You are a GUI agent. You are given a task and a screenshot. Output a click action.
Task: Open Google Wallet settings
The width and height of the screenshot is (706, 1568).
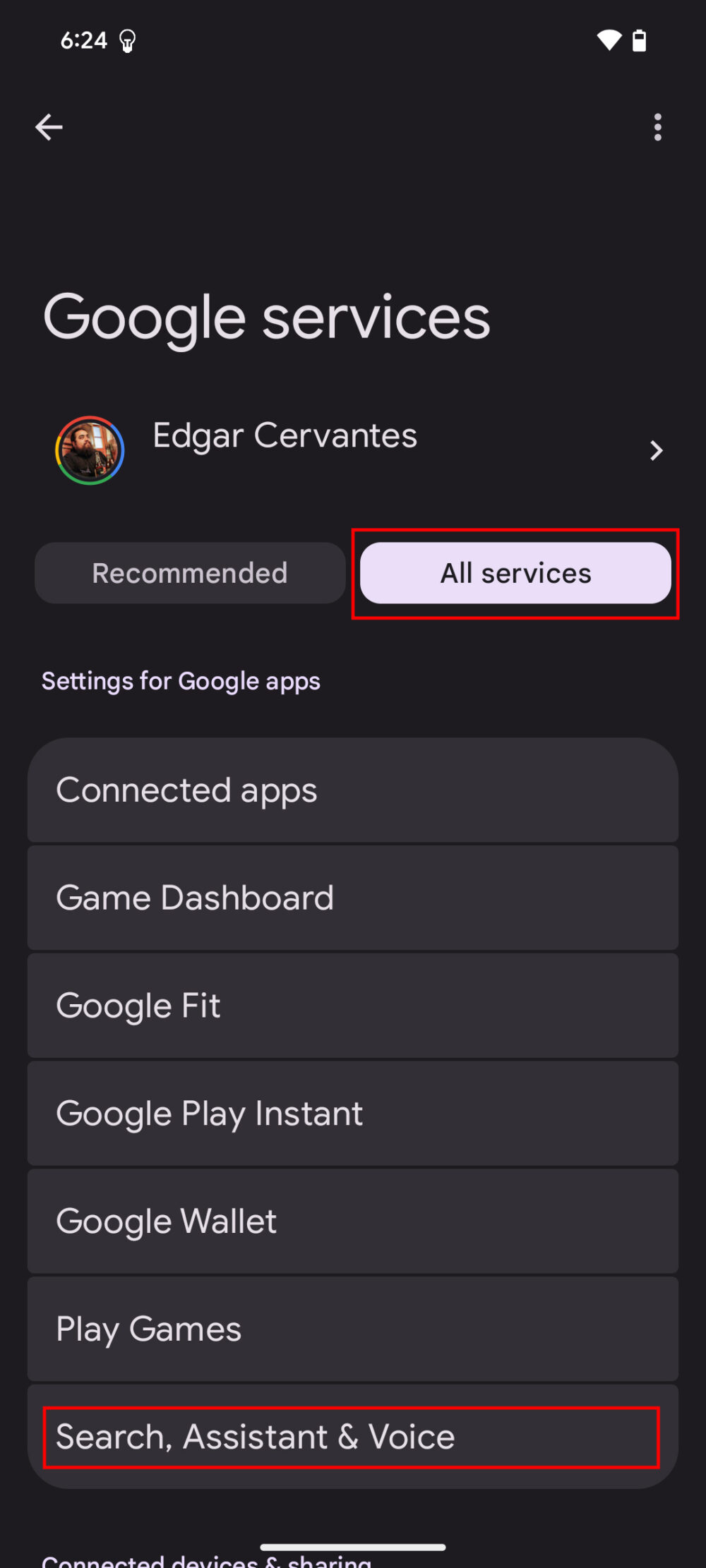coord(353,1222)
